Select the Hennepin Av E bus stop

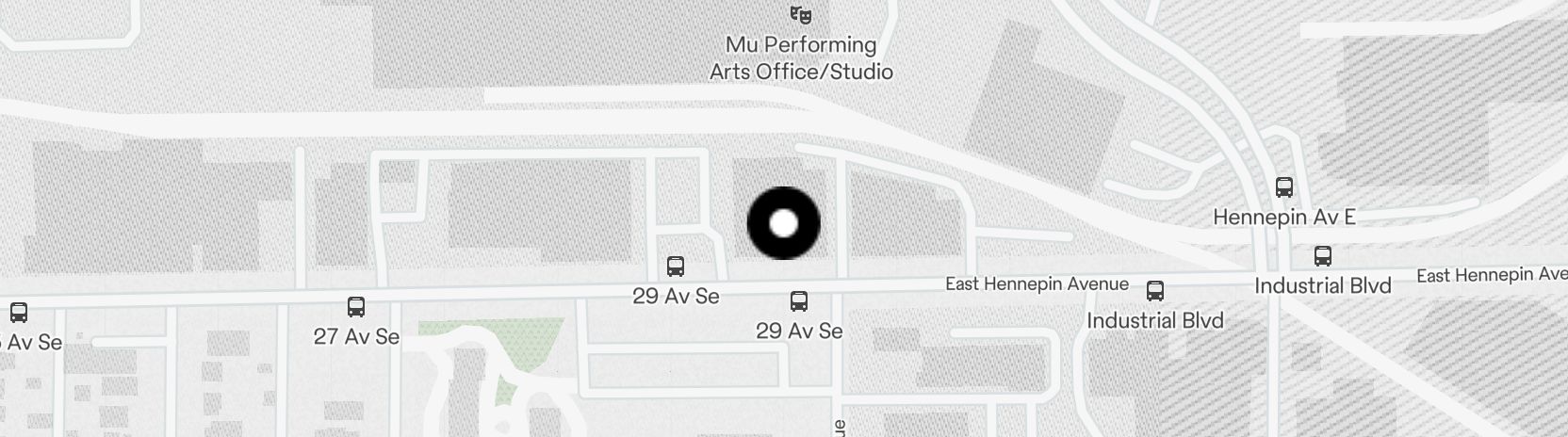[1283, 186]
